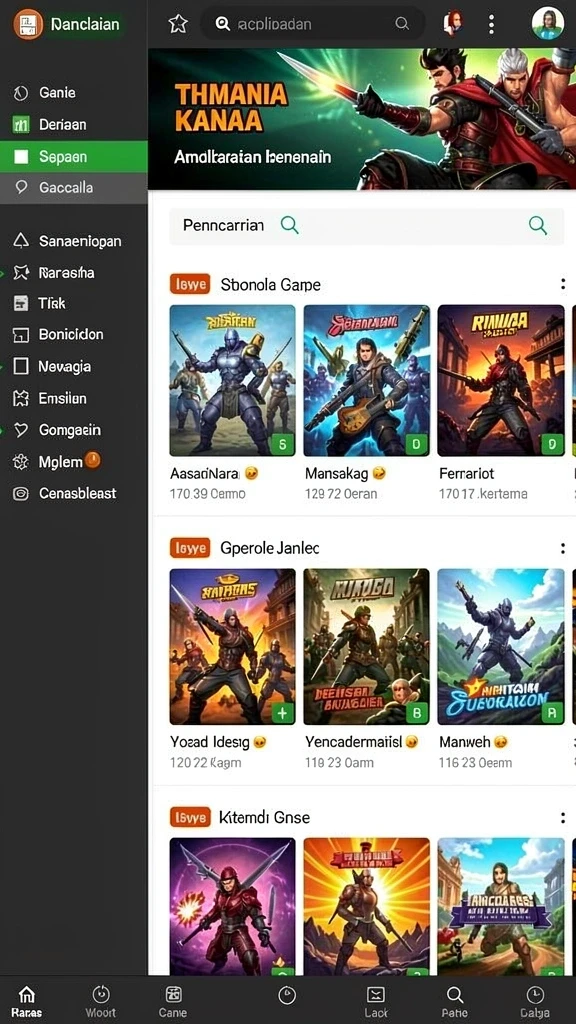Screen dimensions: 576x1024
Task: Switch to the Patie bottom tab
Action: (x=455, y=1002)
